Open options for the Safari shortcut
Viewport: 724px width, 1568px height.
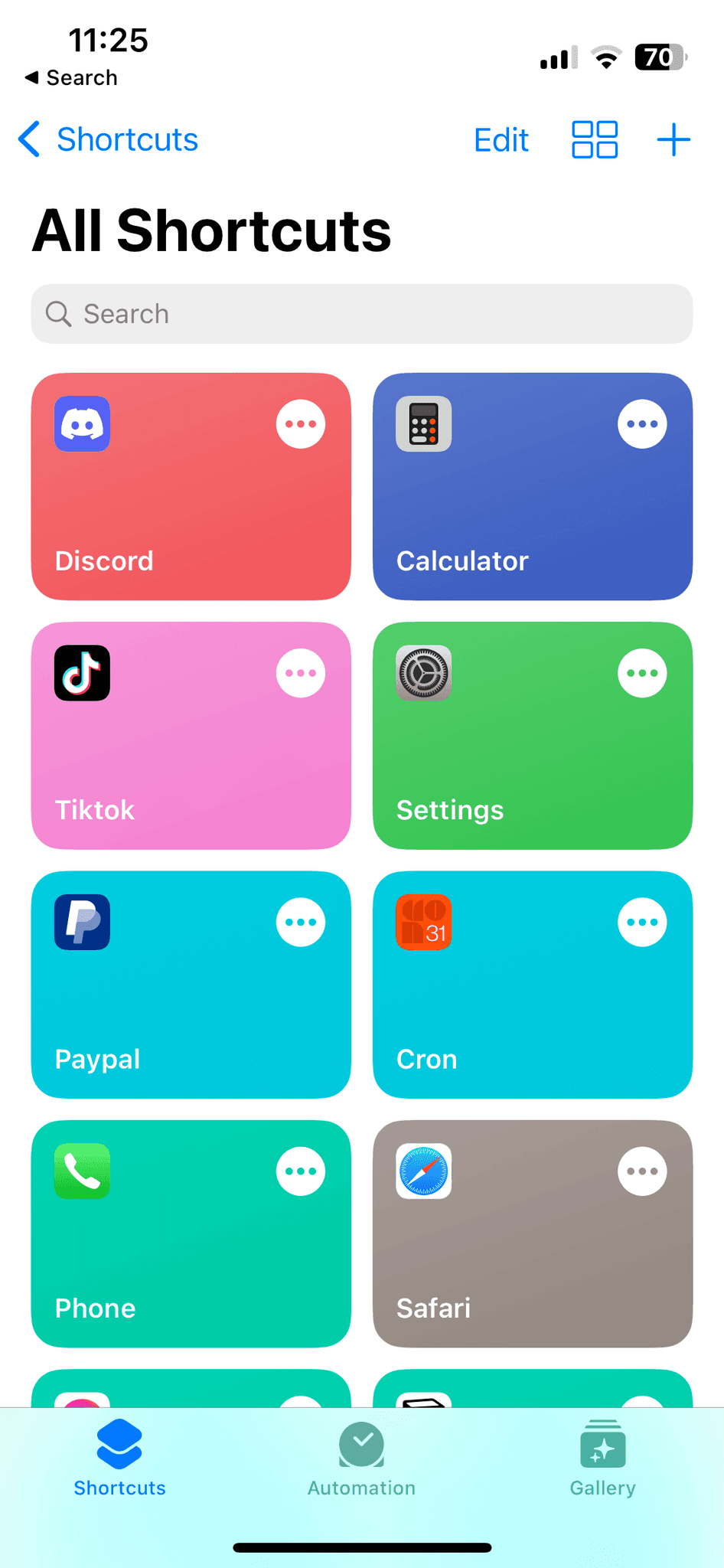pos(642,1170)
